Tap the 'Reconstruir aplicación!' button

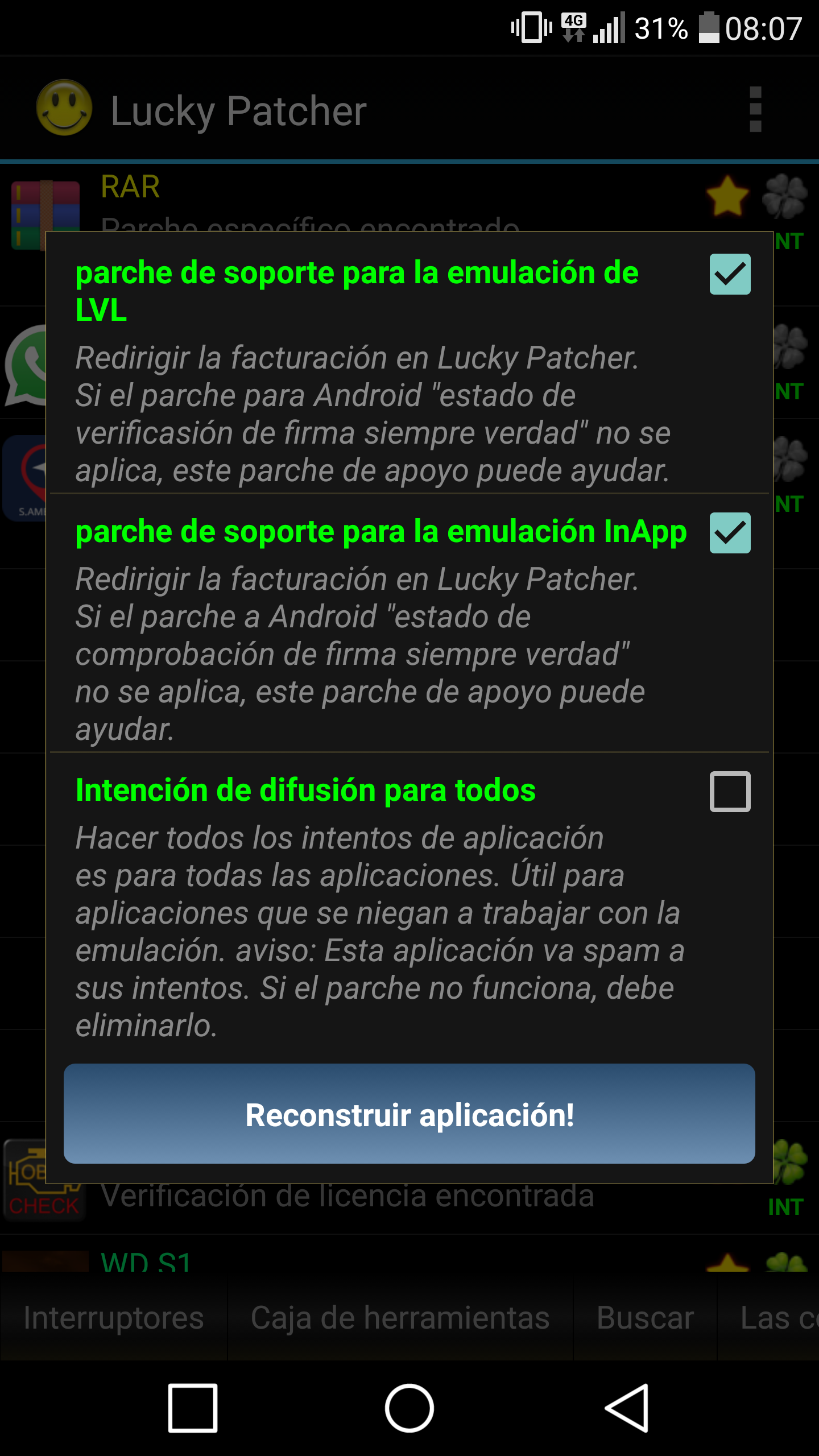click(409, 1114)
